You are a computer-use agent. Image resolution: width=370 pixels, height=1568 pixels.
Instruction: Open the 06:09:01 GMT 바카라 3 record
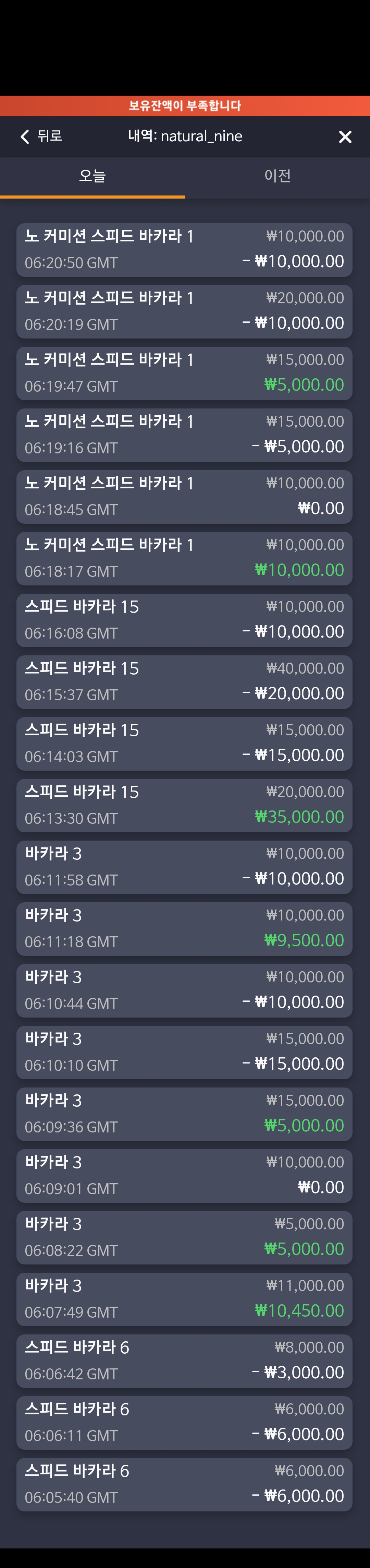coord(184,1175)
